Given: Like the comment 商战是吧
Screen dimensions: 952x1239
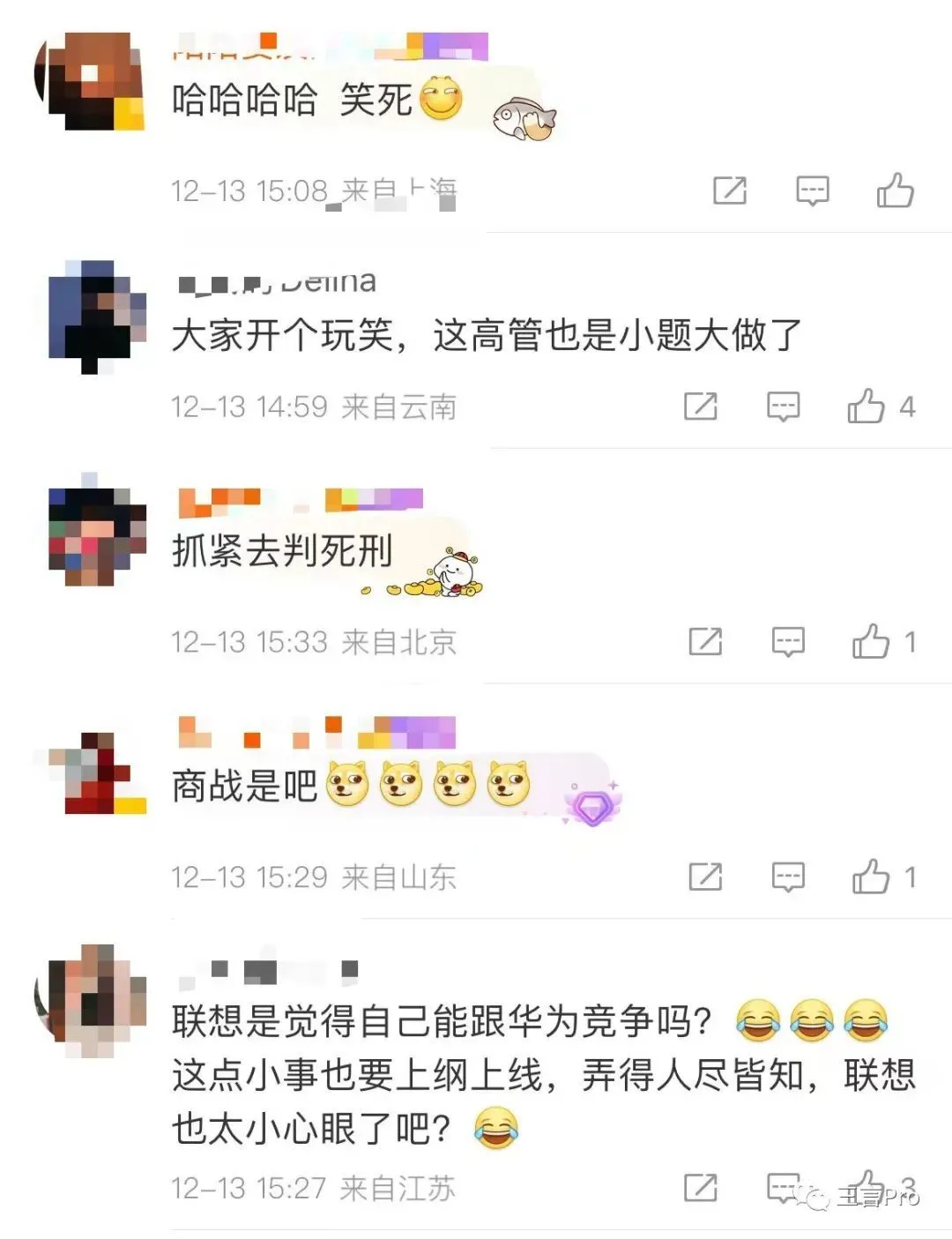Looking at the screenshot, I should (871, 877).
